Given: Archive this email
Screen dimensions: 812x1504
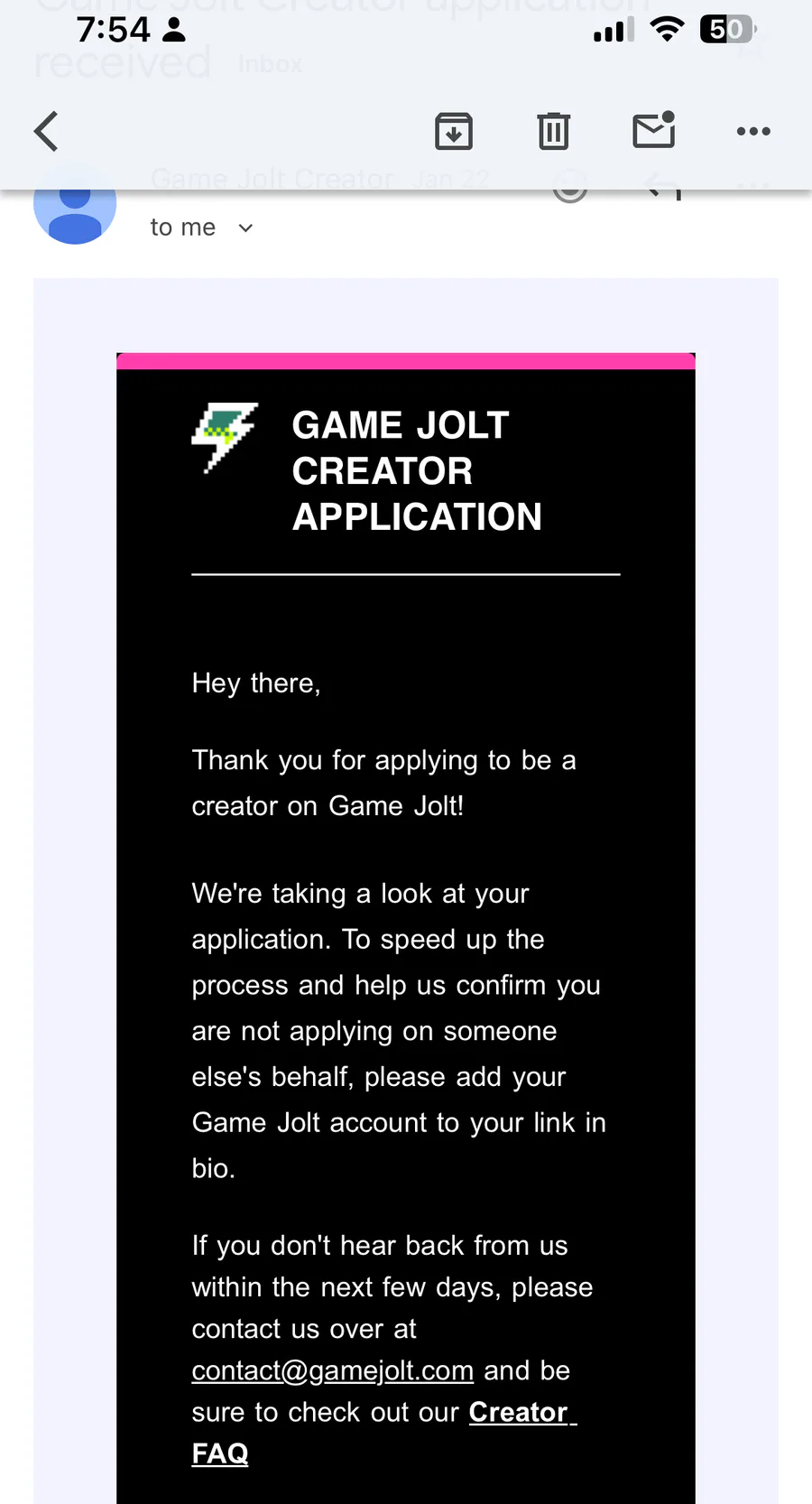Looking at the screenshot, I should click(x=454, y=132).
